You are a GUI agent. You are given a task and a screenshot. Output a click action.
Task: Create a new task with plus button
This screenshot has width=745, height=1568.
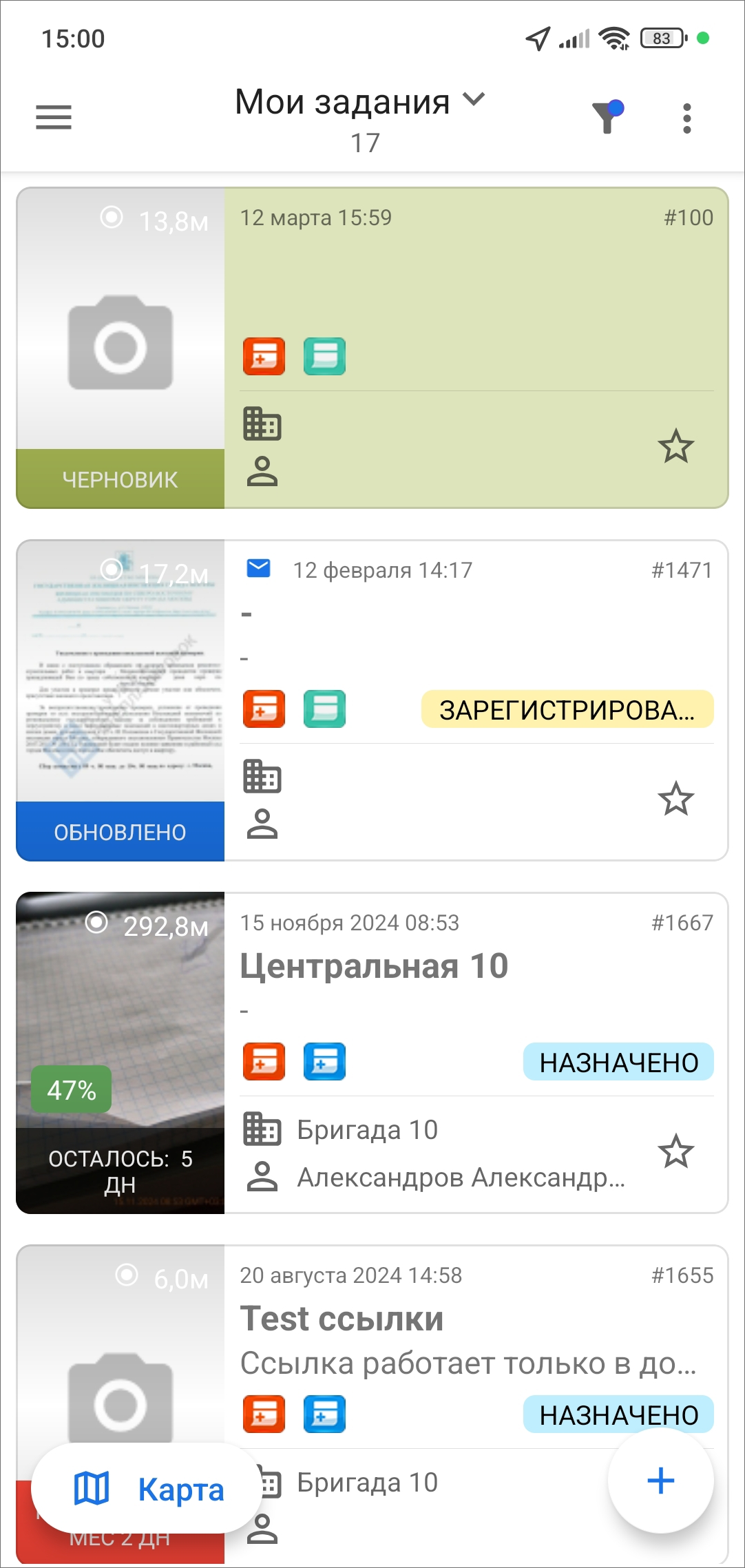click(x=660, y=1481)
